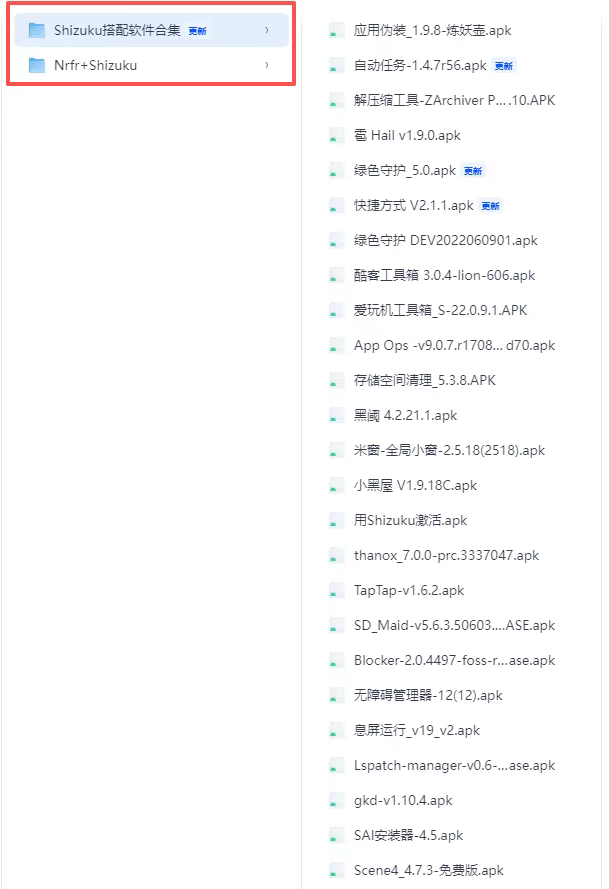Open 绿色守护_5.0.apk
Screen dimensions: 609x889
coord(404,171)
